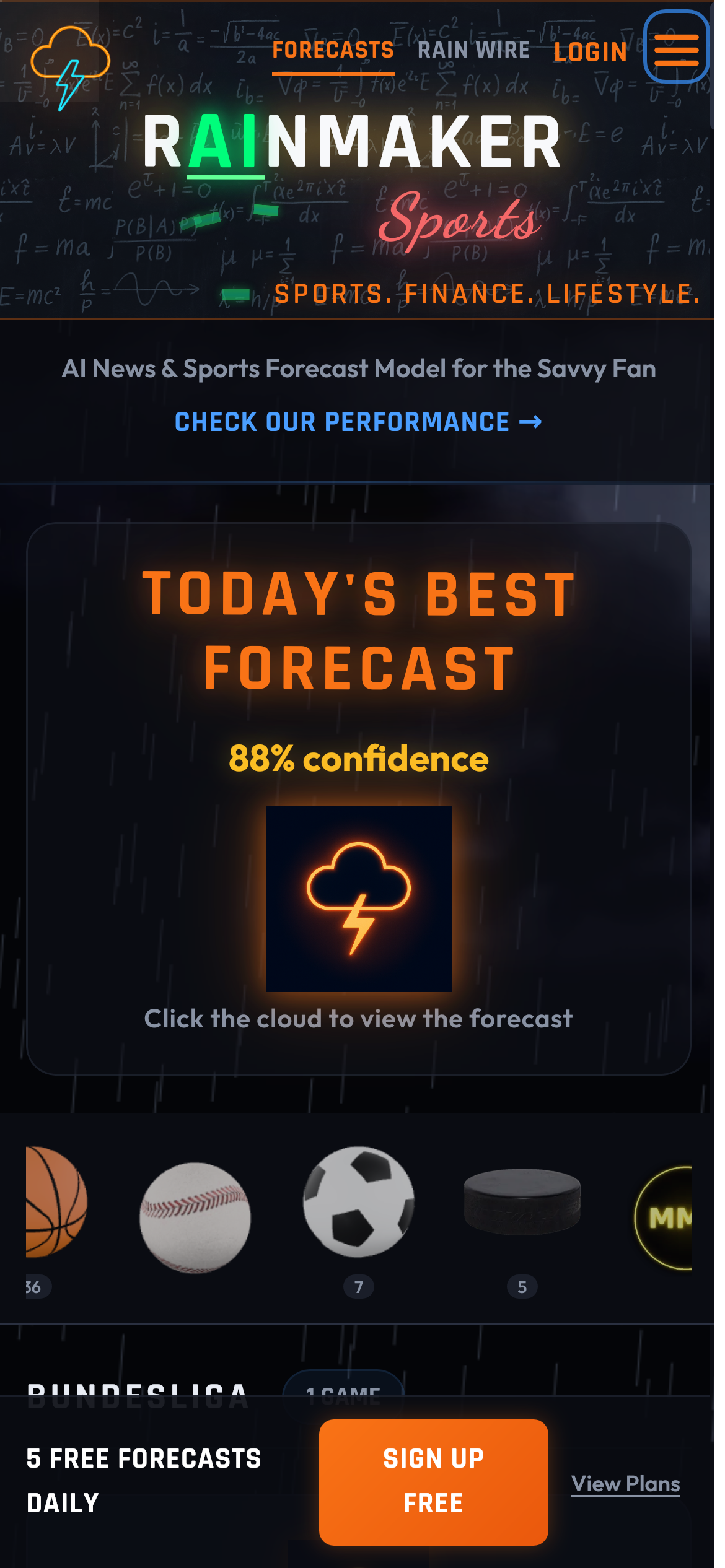This screenshot has width=725, height=1568.
Task: Choose the soccer ball category
Action: point(358,1202)
